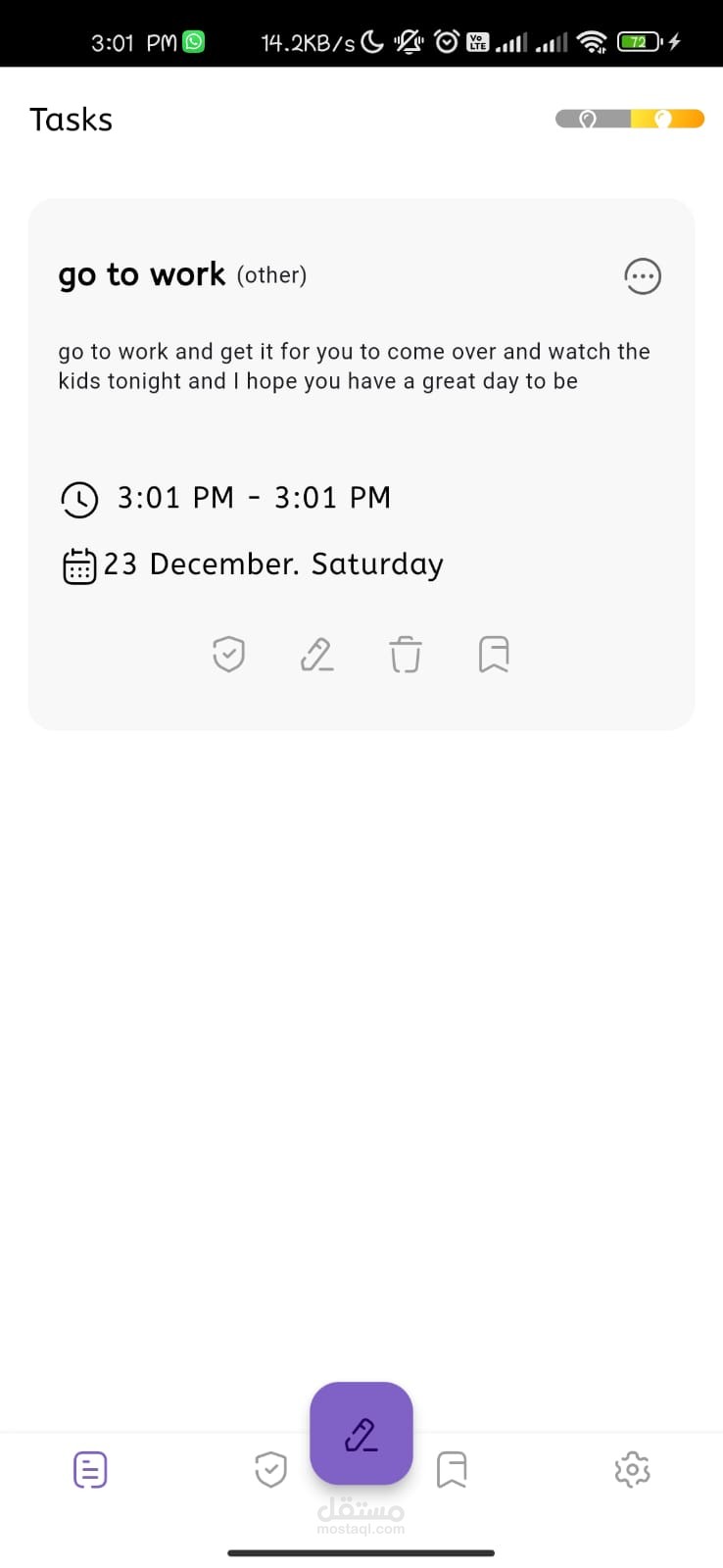Open the more options on go to work task
Screen dimensions: 723x1568
pos(642,276)
